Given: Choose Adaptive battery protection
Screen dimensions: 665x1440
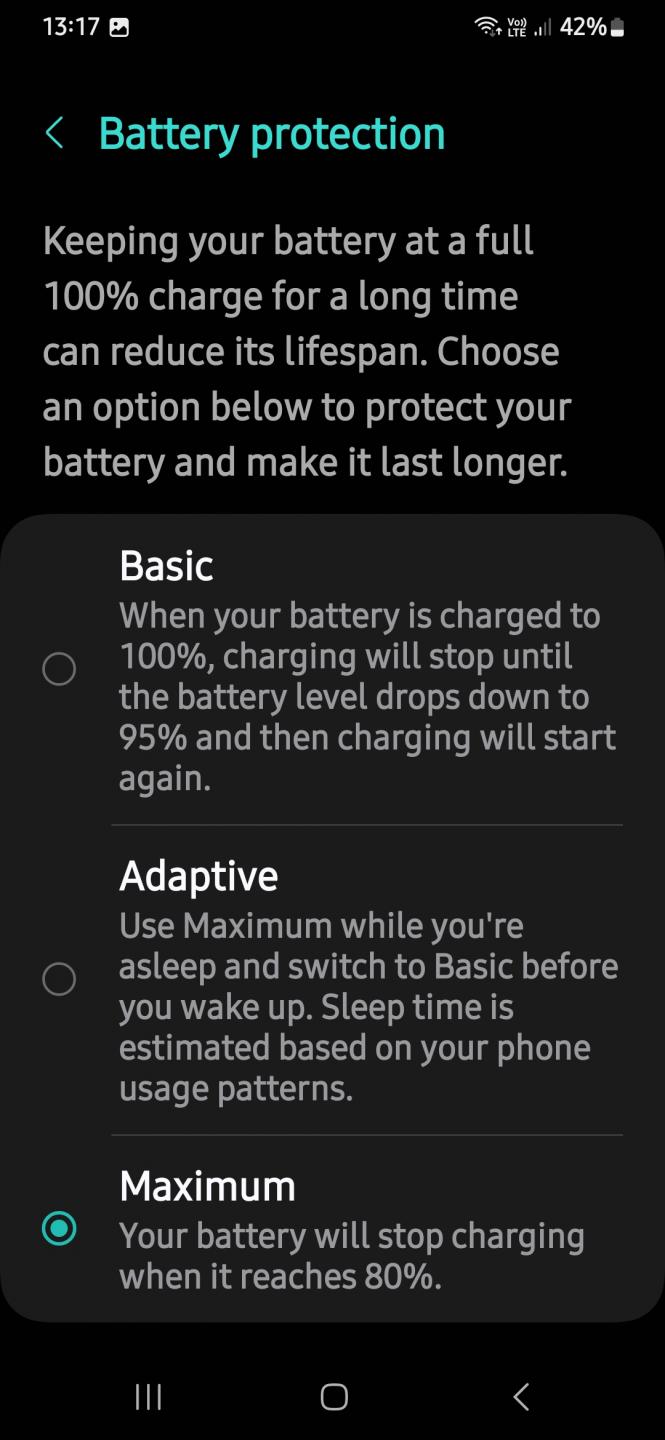Looking at the screenshot, I should pos(60,979).
